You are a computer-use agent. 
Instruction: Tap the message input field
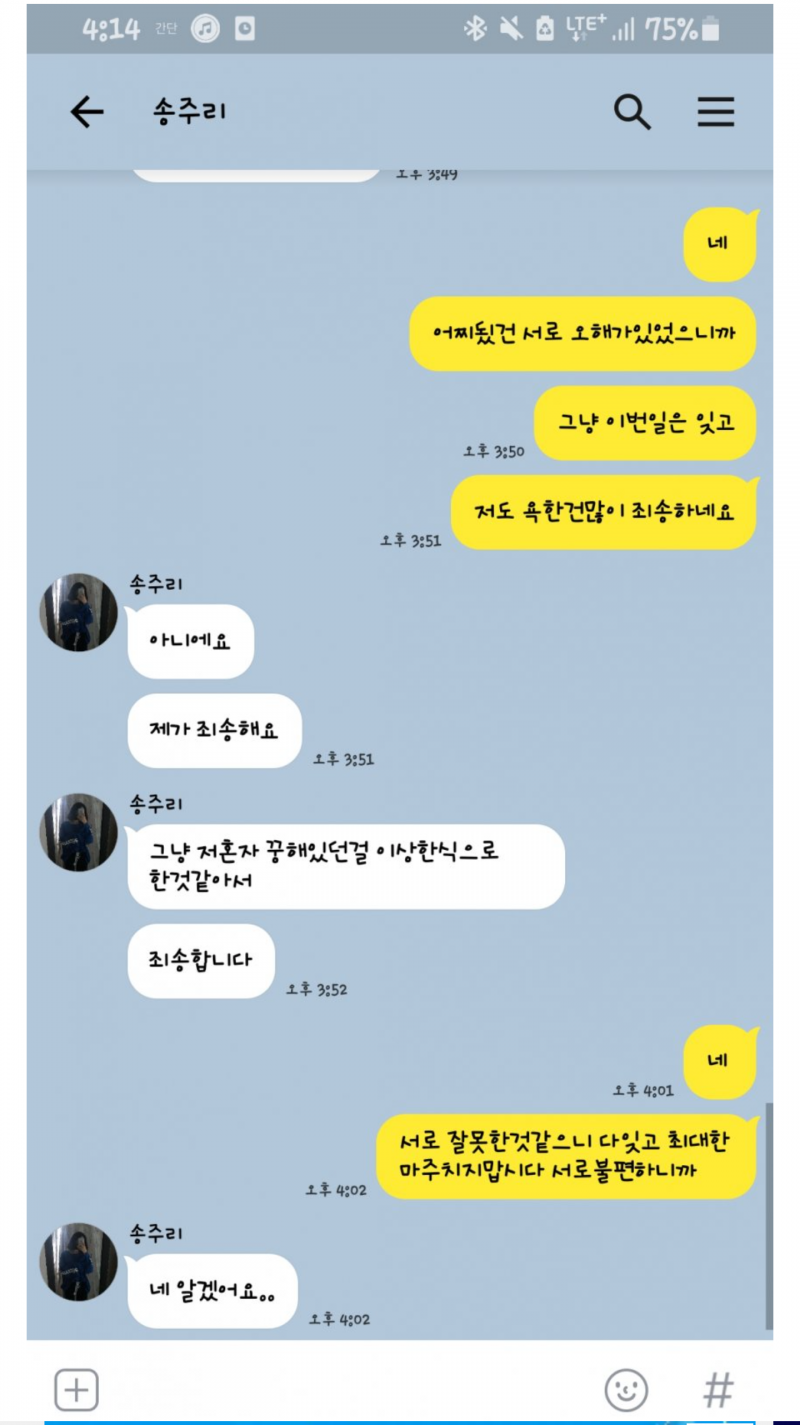coord(350,1390)
